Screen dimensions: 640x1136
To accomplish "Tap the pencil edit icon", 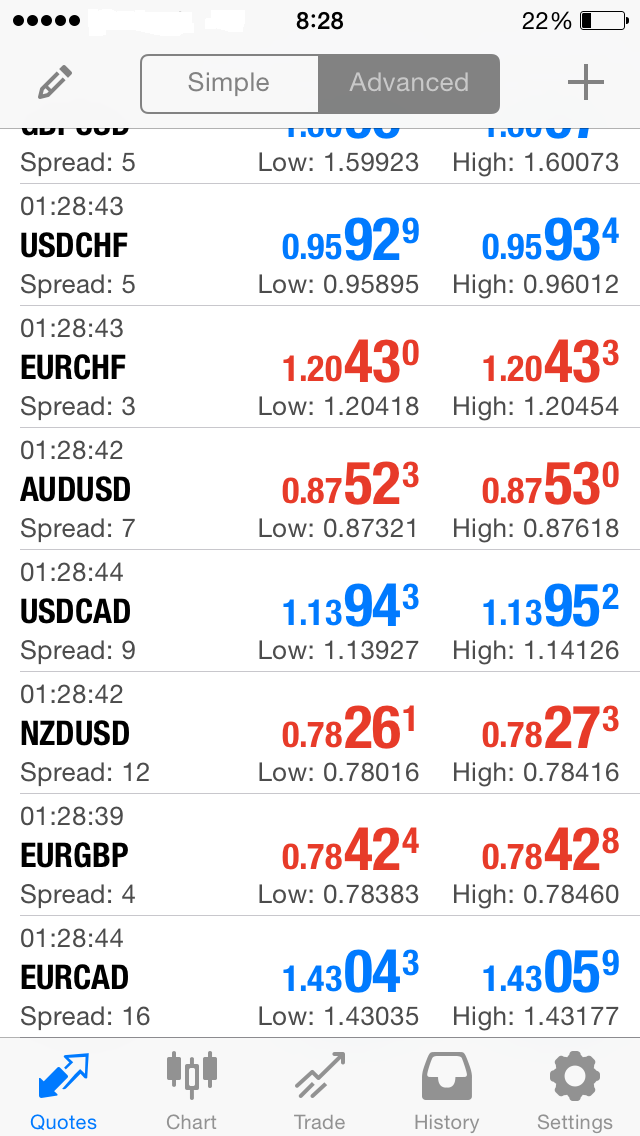I will click(55, 83).
